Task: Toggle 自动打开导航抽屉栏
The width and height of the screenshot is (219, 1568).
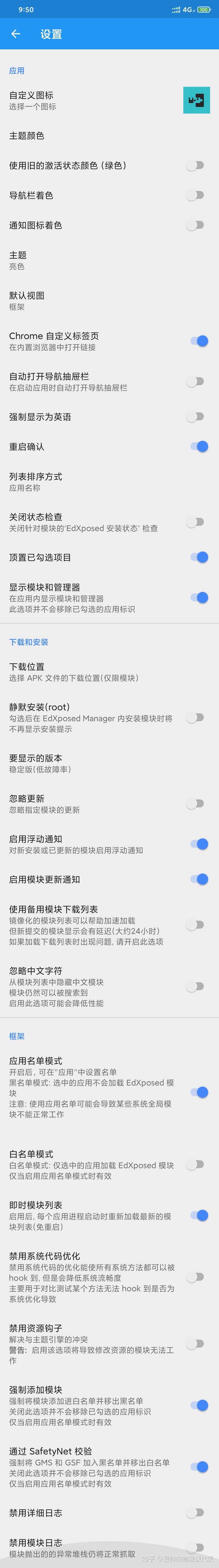Action: [195, 382]
